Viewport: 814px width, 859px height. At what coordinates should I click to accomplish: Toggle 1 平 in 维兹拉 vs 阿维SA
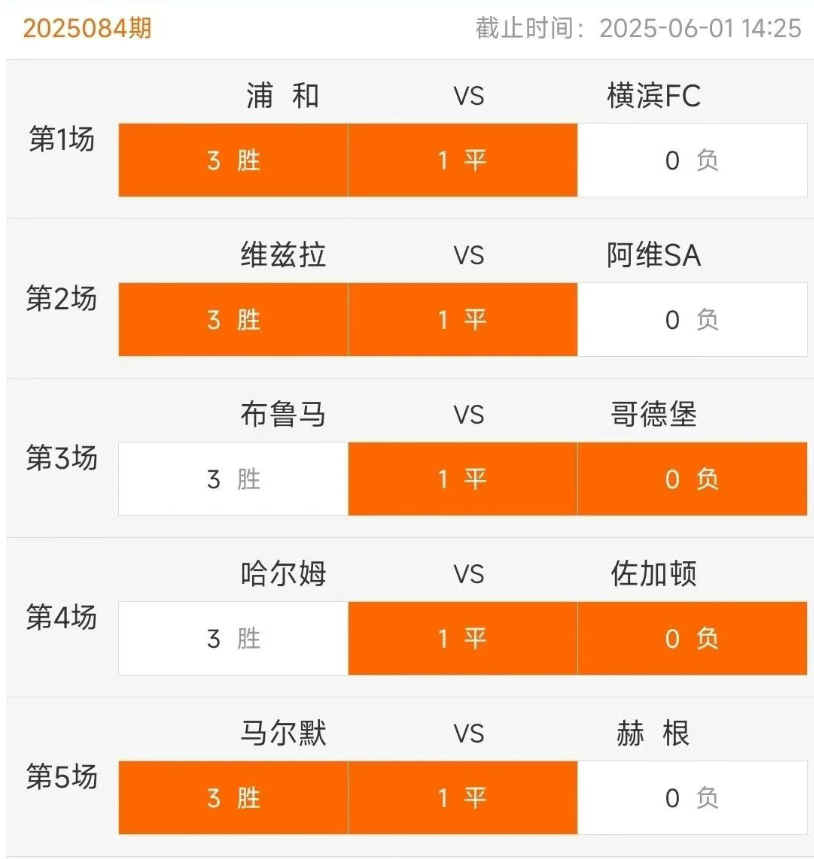click(462, 320)
